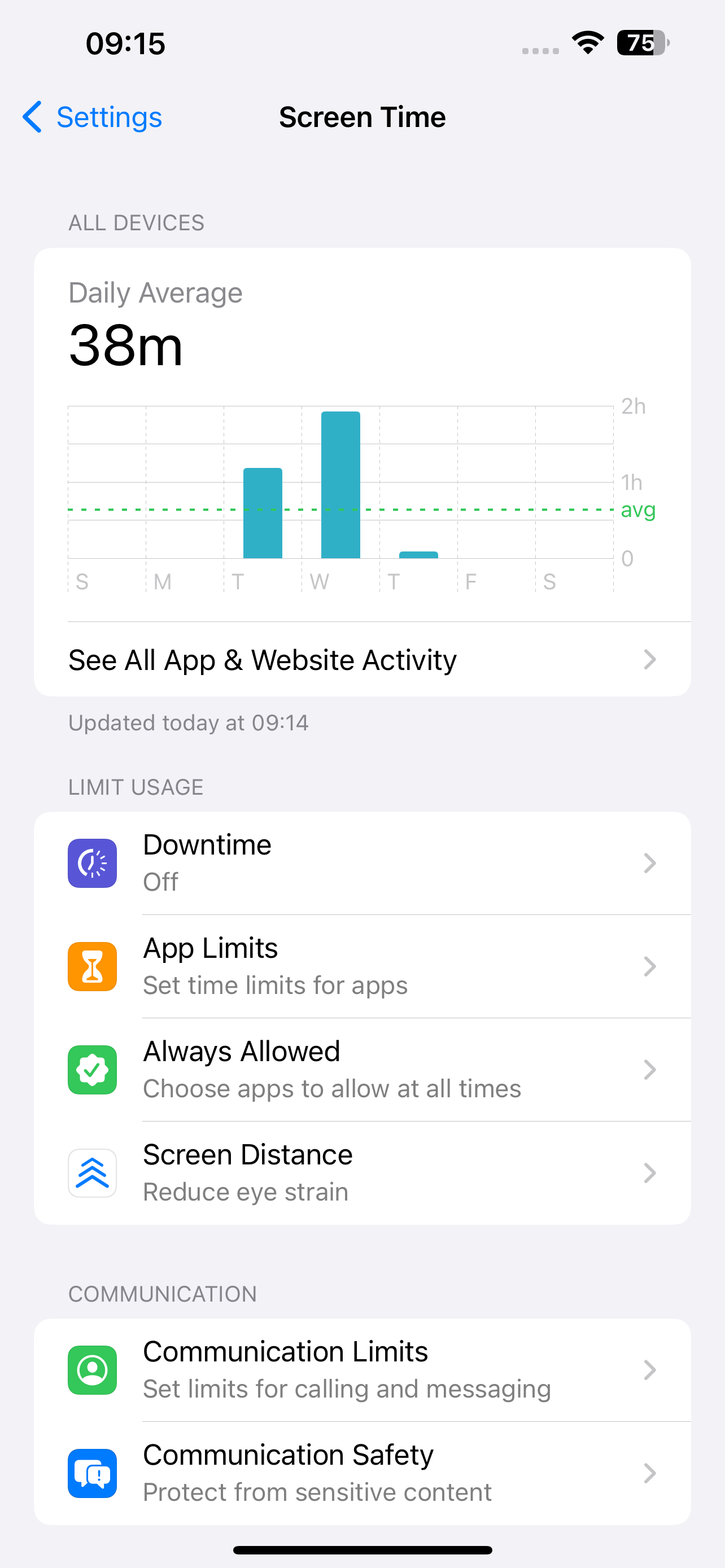Screen dimensions: 725x1568
Task: Expand Communication Limits with its chevron
Action: [649, 1370]
